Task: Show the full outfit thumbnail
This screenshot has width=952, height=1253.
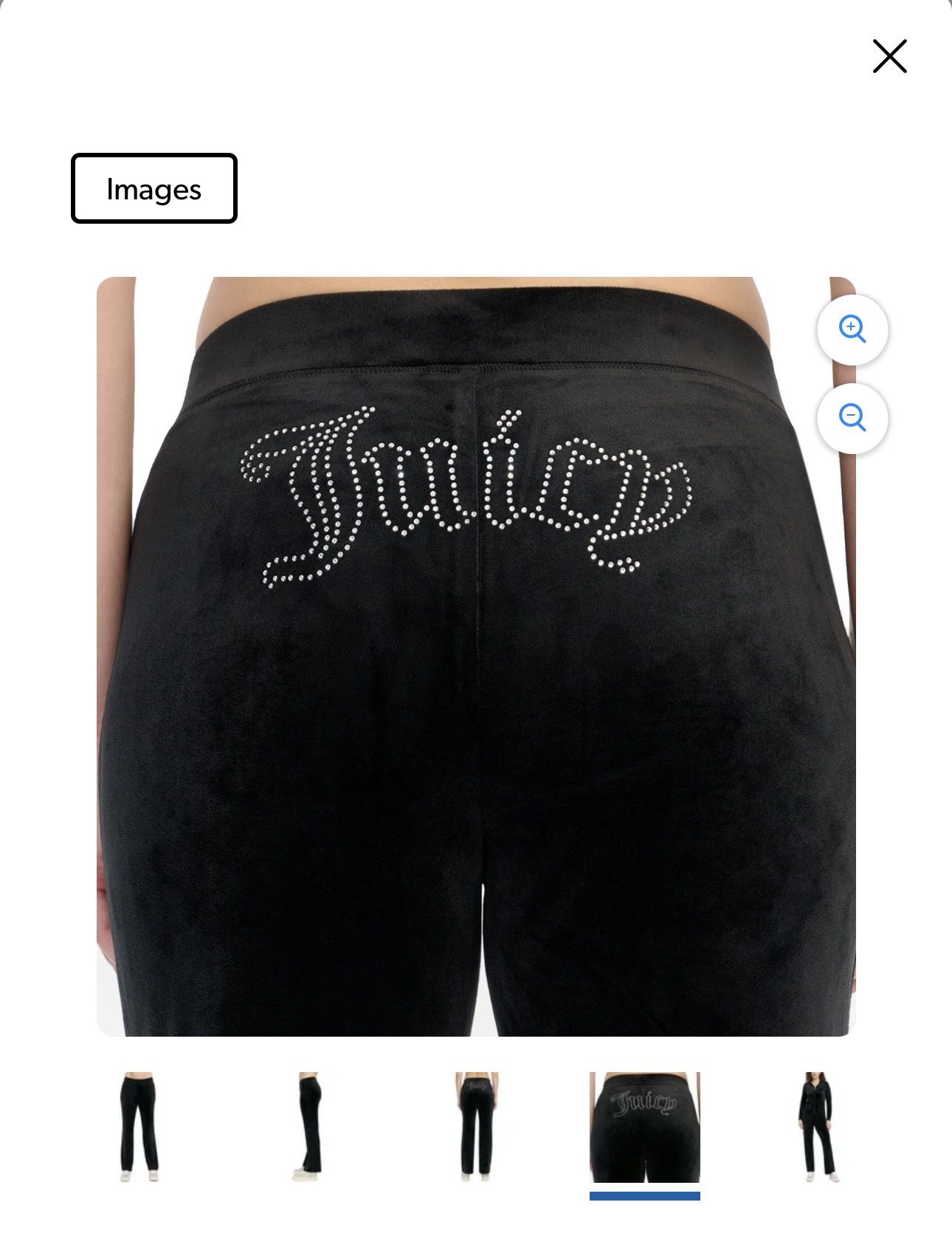Action: [815, 1127]
